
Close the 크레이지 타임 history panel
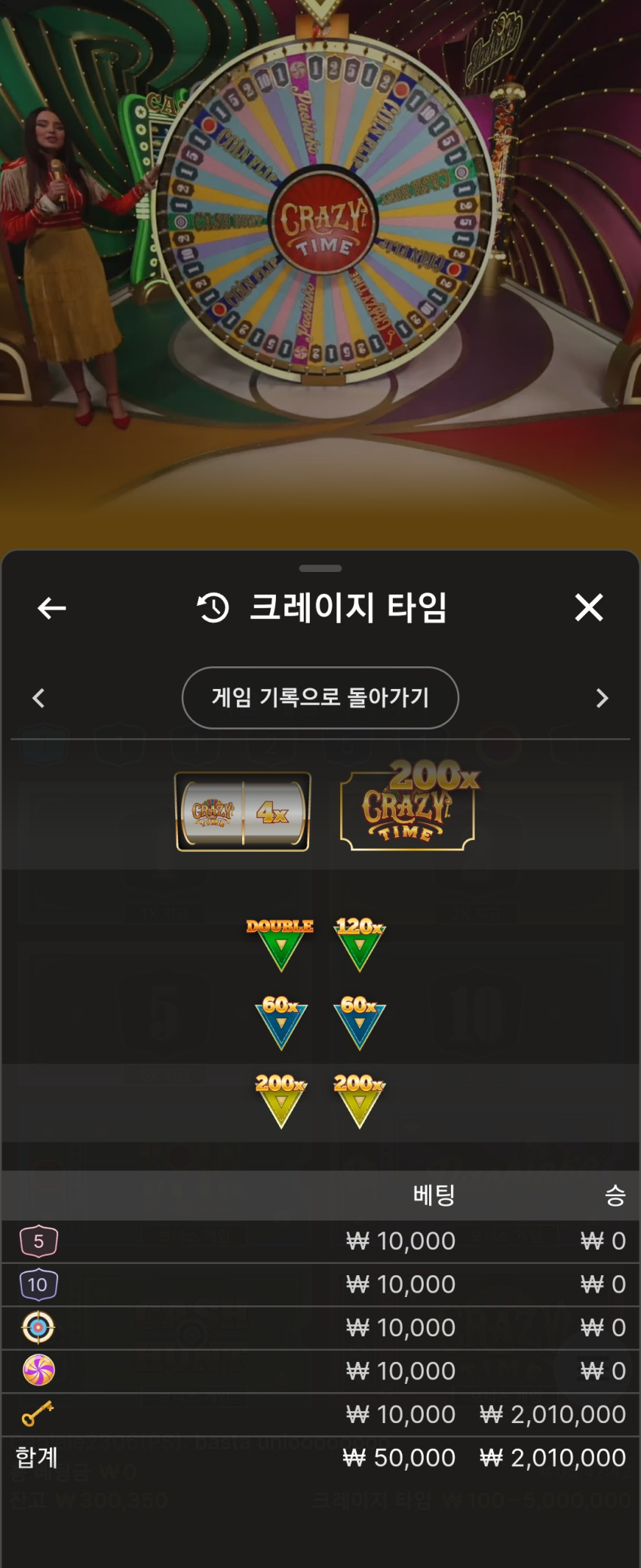pyautogui.click(x=589, y=607)
